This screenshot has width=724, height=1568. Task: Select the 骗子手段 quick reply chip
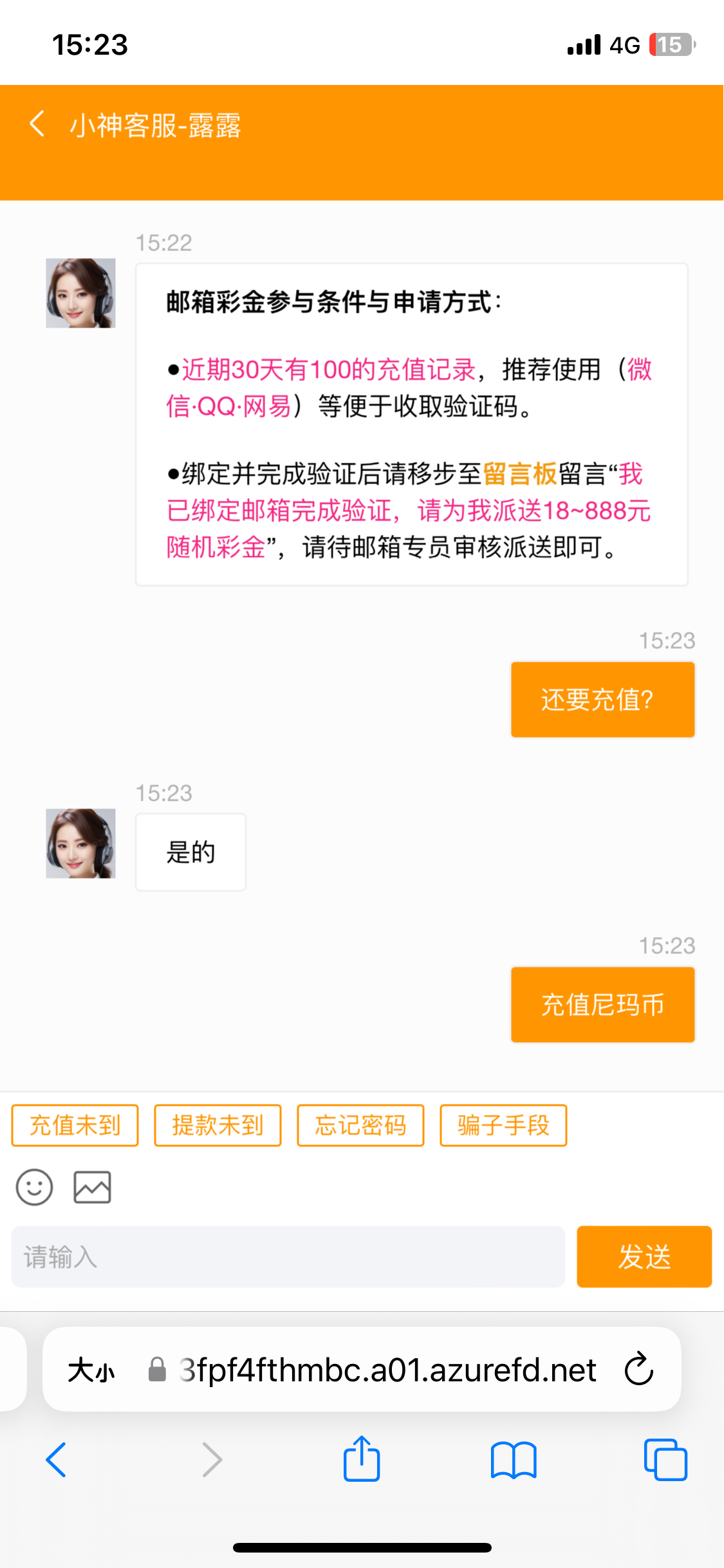tap(503, 1126)
